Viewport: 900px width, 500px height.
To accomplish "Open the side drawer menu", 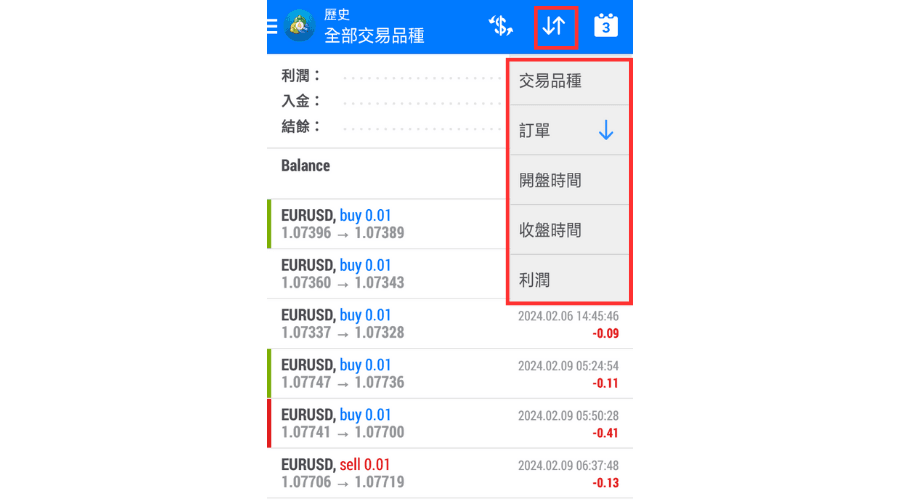I will point(272,26).
